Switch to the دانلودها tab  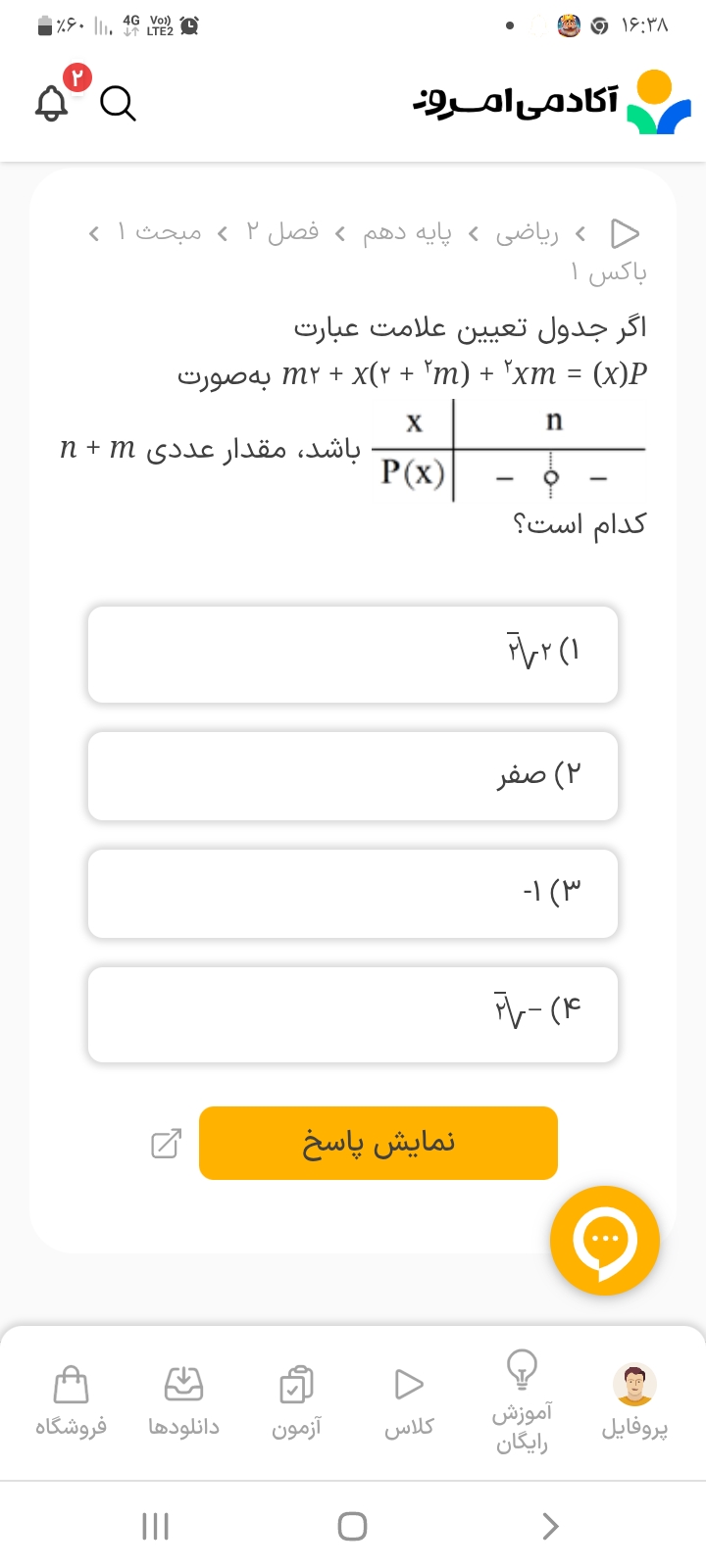[x=183, y=1402]
